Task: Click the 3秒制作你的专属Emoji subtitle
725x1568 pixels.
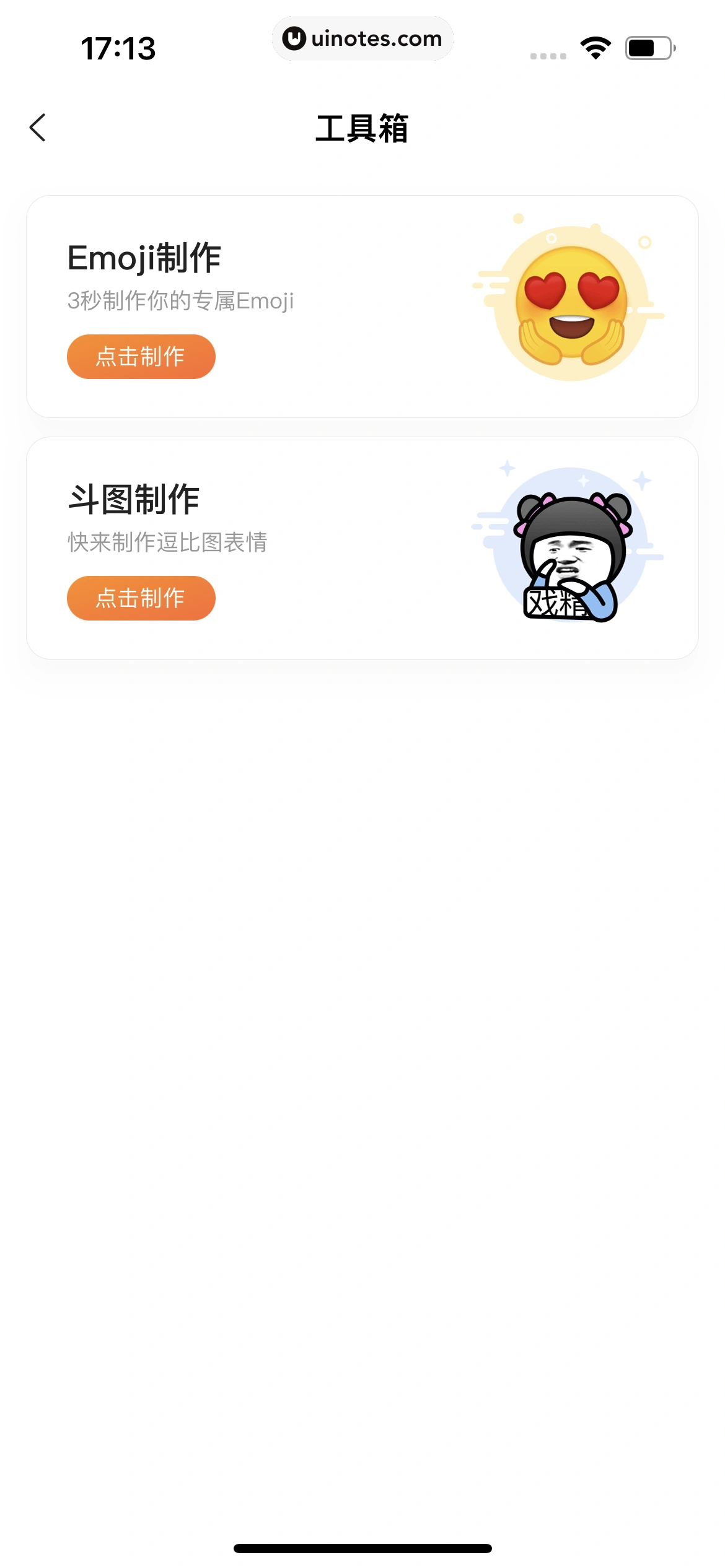Action: [180, 301]
